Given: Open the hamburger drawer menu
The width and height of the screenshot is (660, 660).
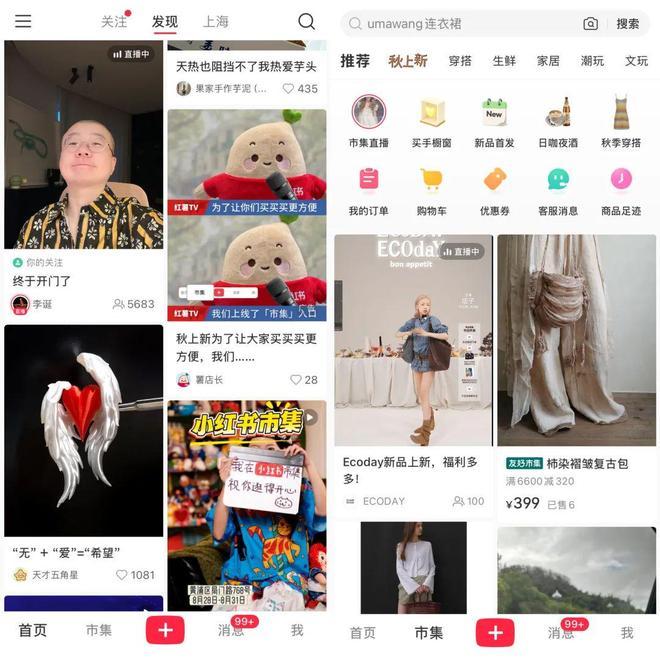Looking at the screenshot, I should pyautogui.click(x=23, y=21).
